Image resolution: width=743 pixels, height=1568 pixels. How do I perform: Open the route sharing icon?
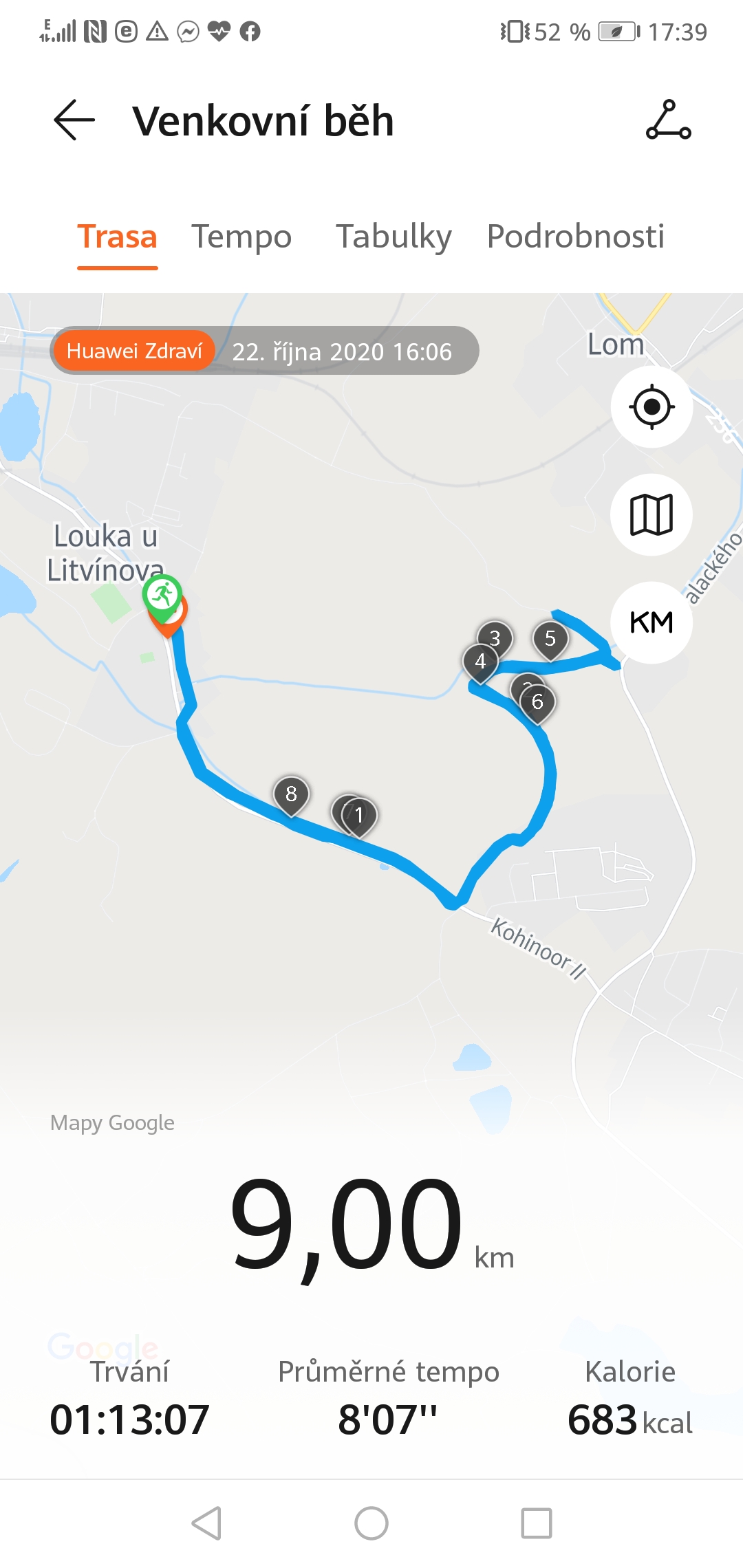(x=668, y=120)
